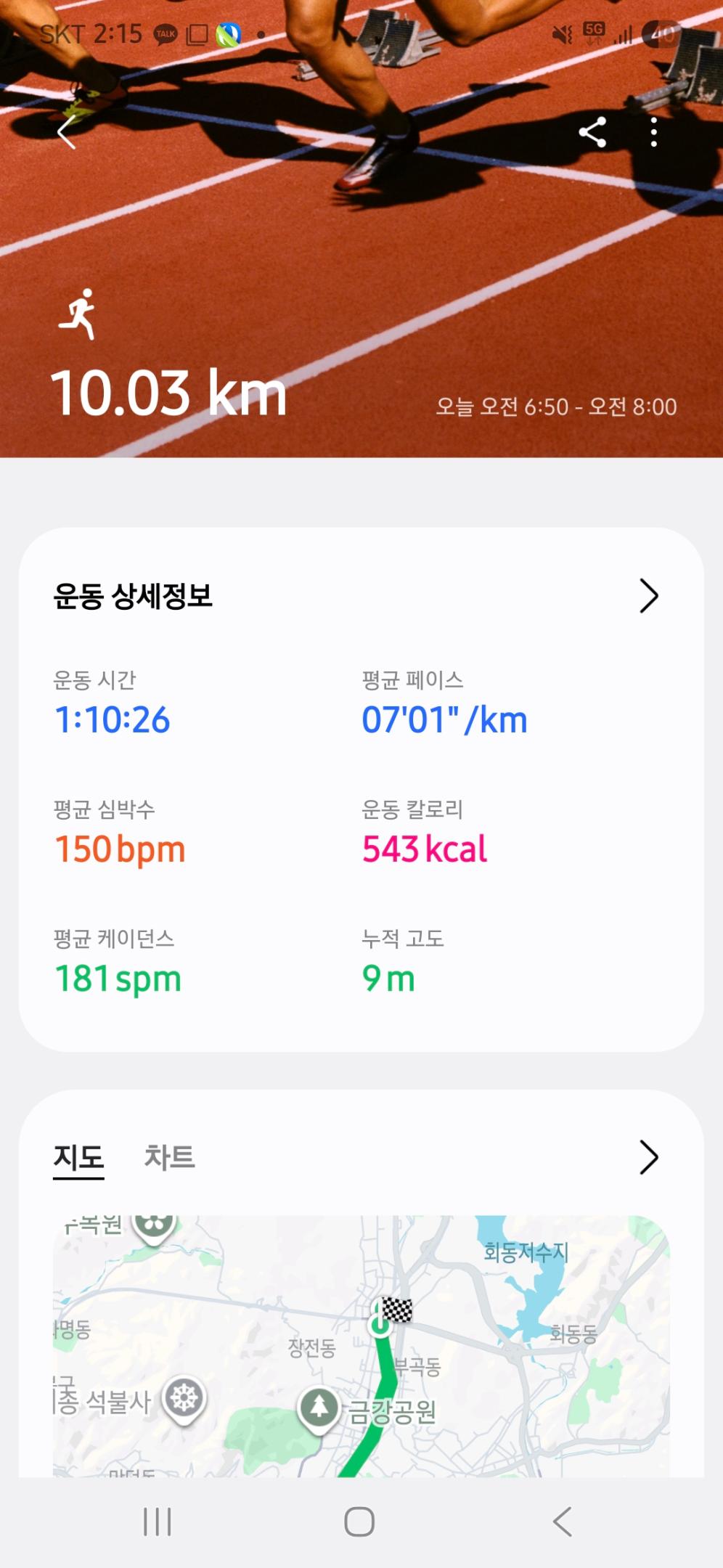Go to the home screen
The height and width of the screenshot is (1568, 723).
pos(359,1522)
